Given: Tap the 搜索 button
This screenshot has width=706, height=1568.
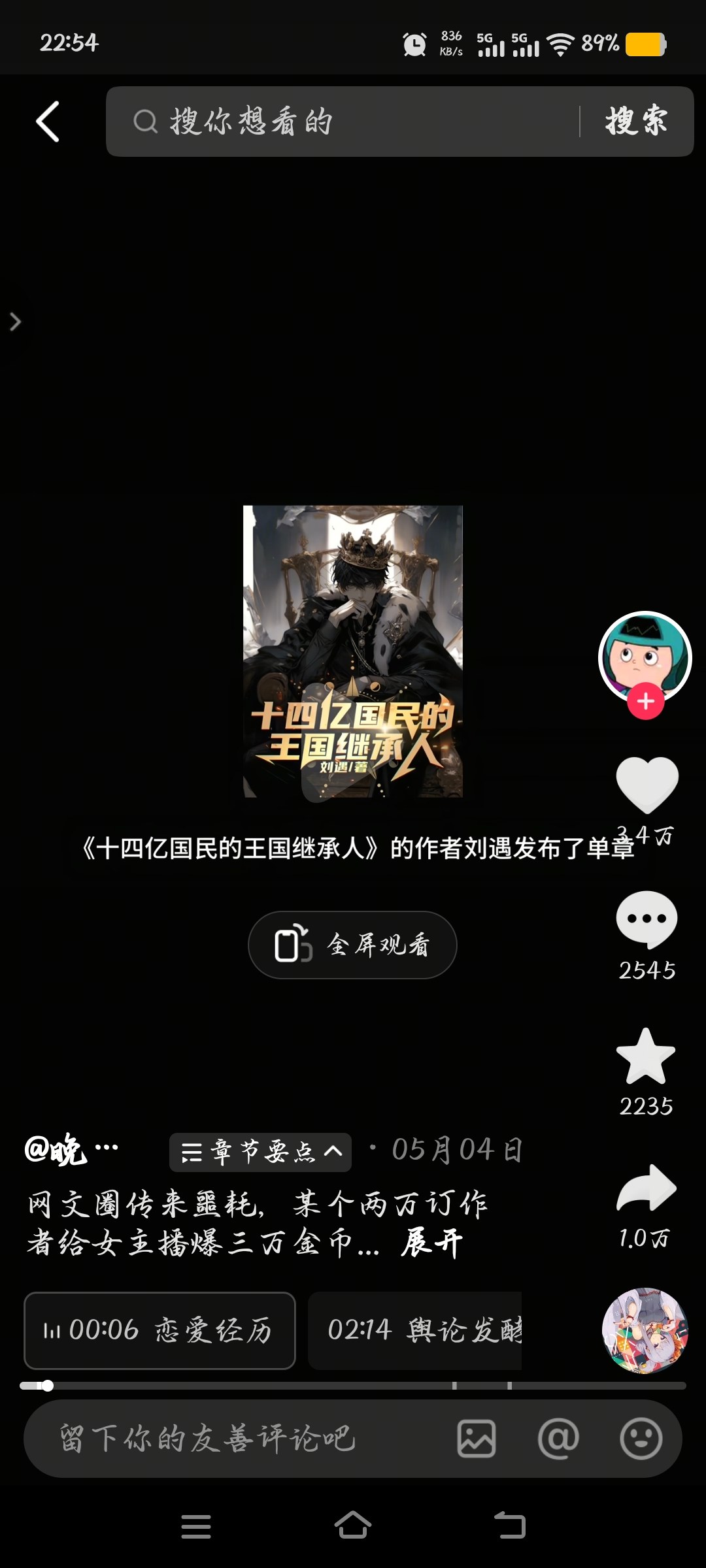Looking at the screenshot, I should tap(636, 122).
